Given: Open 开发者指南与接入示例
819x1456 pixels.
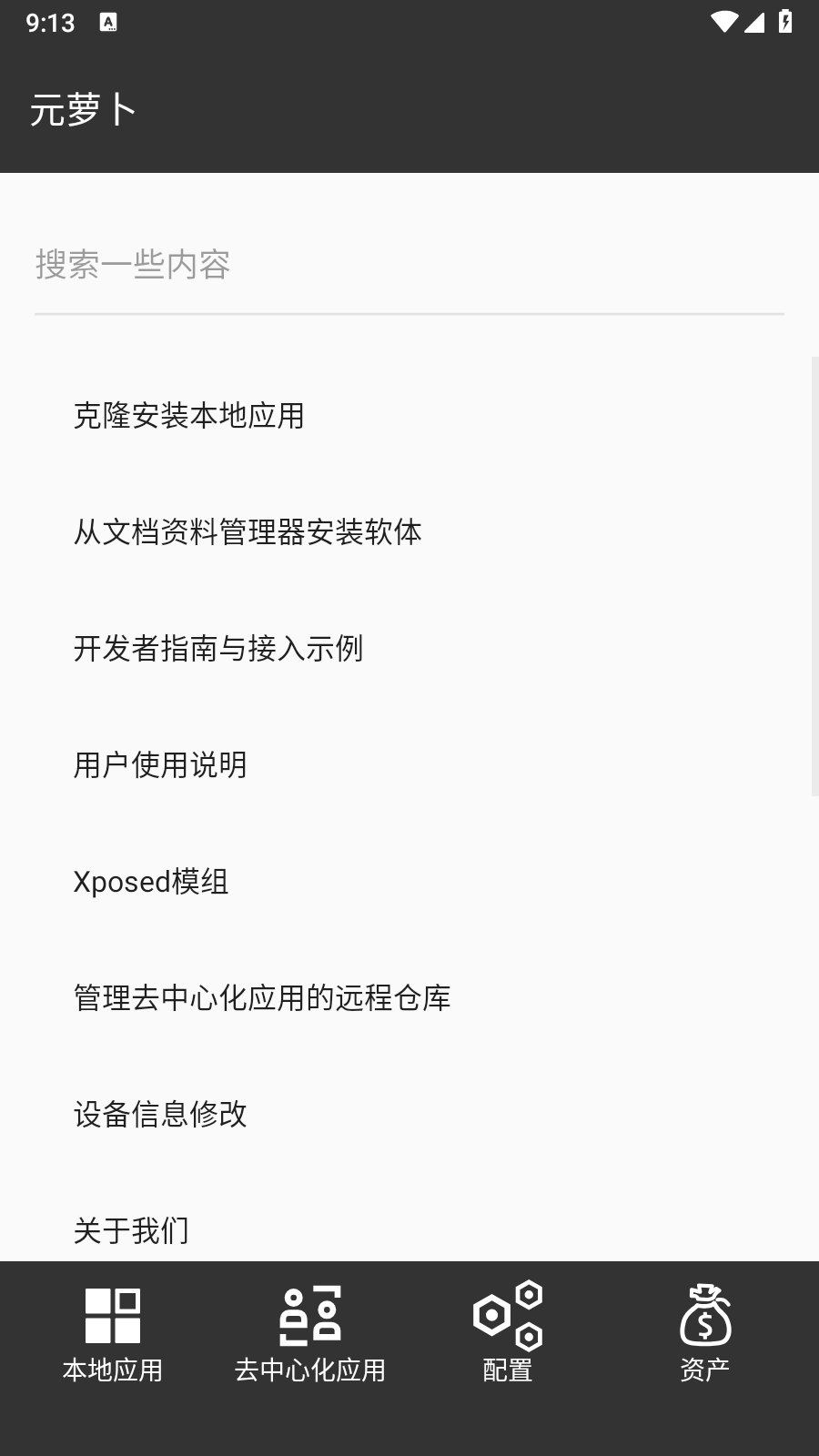Looking at the screenshot, I should pyautogui.click(x=217, y=650).
